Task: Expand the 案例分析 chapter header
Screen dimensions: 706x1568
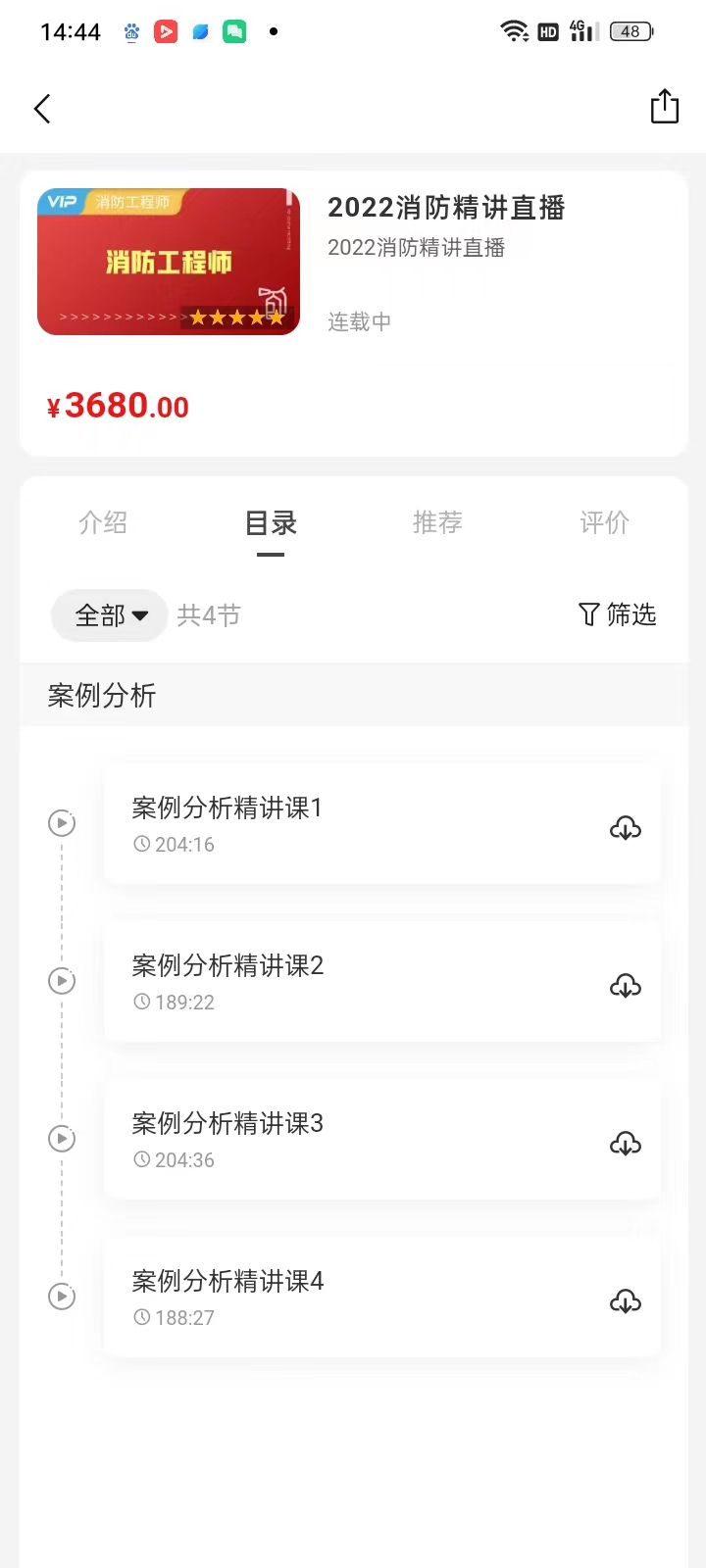Action: pos(101,695)
